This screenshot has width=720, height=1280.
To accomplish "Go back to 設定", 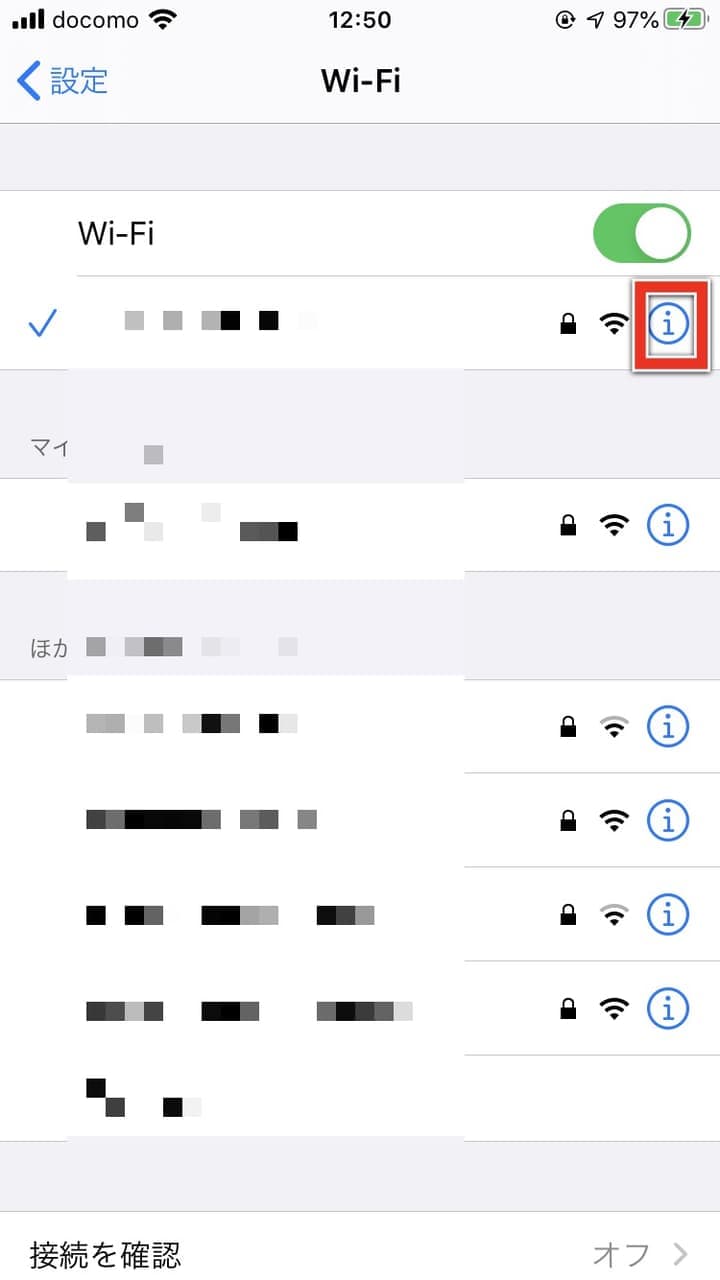I will pyautogui.click(x=62, y=81).
